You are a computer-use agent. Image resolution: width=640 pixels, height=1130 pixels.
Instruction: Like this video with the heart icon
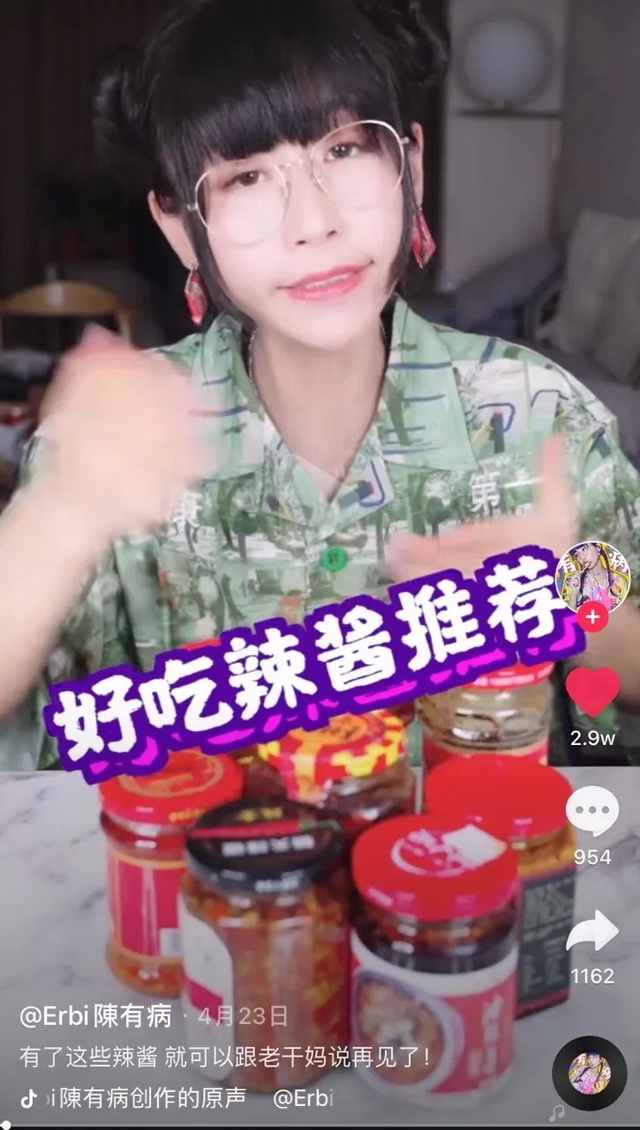(592, 692)
